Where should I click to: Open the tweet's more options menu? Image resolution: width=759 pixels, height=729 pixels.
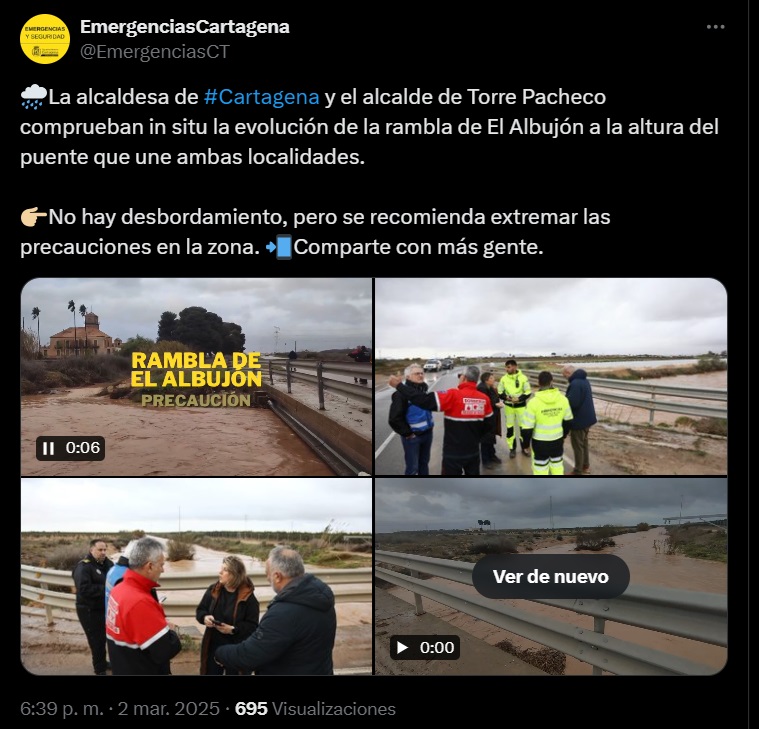(x=715, y=27)
